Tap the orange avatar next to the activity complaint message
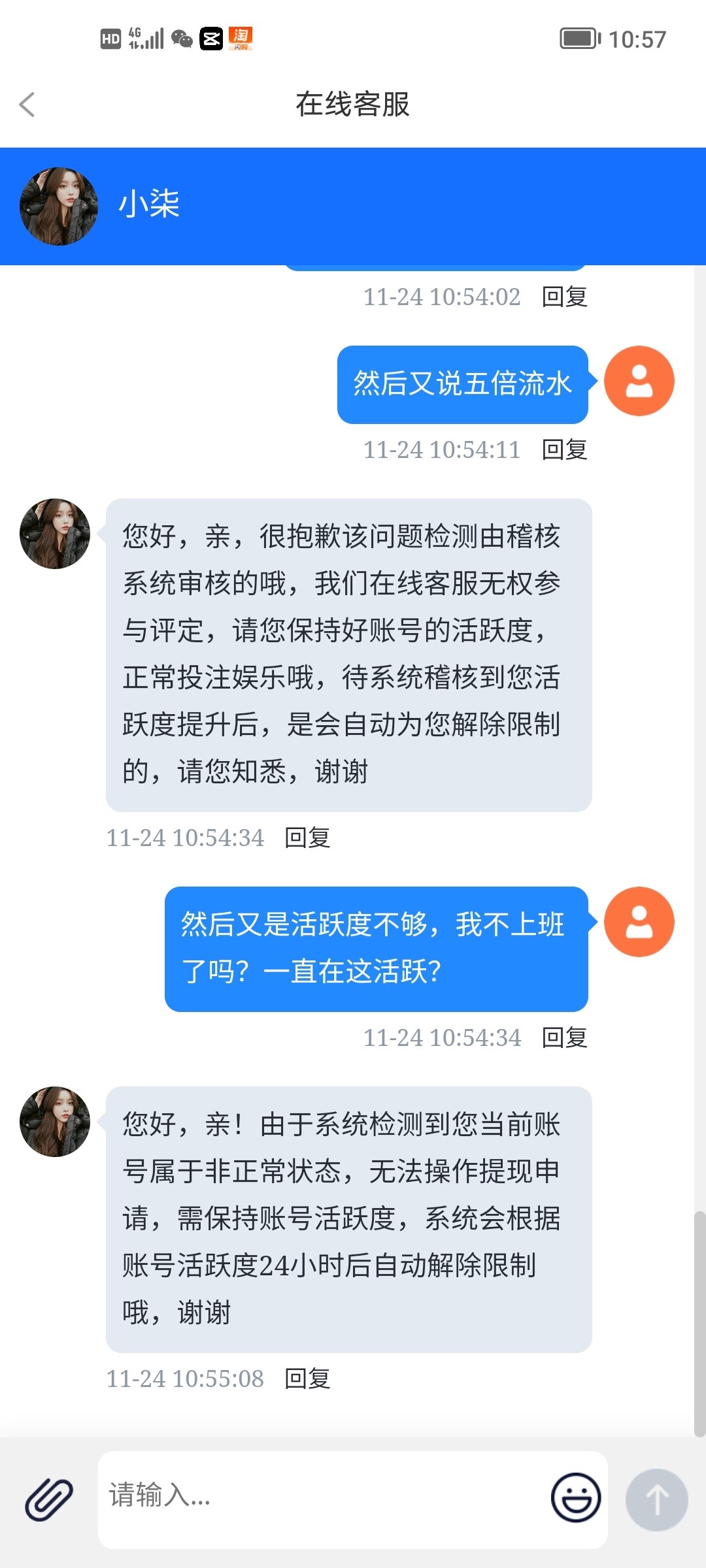The width and height of the screenshot is (706, 1568). [639, 922]
